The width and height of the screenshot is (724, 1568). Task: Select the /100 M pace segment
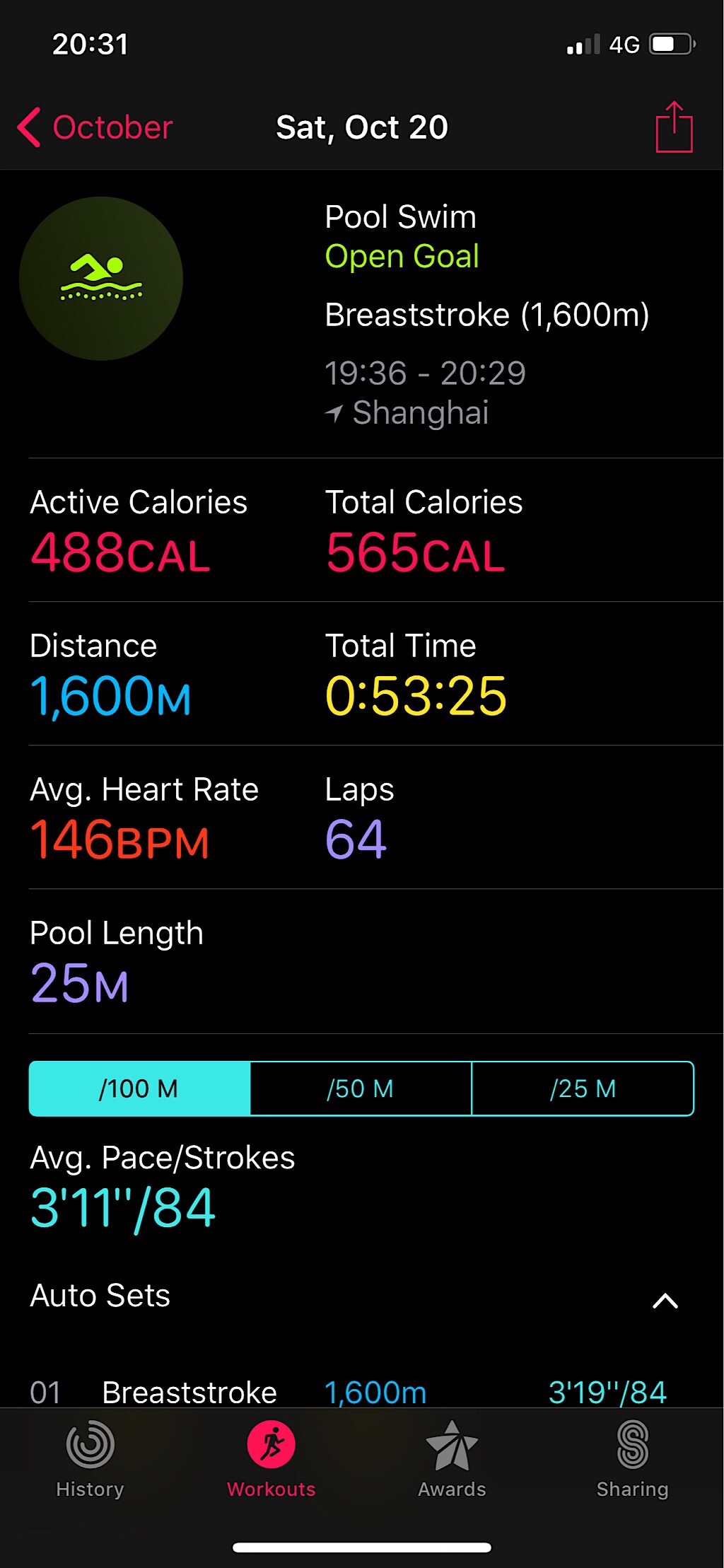coord(139,1088)
